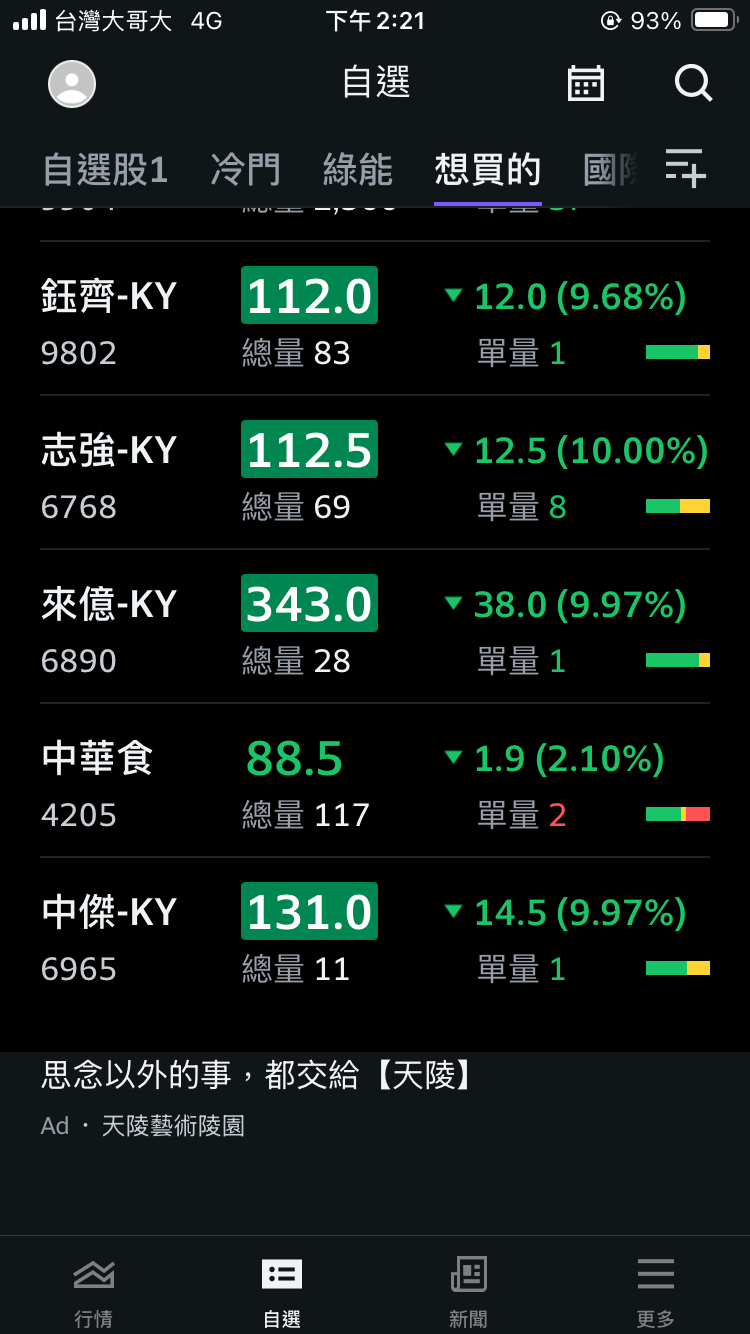Open the add-to-watchlist edit icon
Image resolution: width=750 pixels, height=1334 pixels.
pyautogui.click(x=686, y=168)
